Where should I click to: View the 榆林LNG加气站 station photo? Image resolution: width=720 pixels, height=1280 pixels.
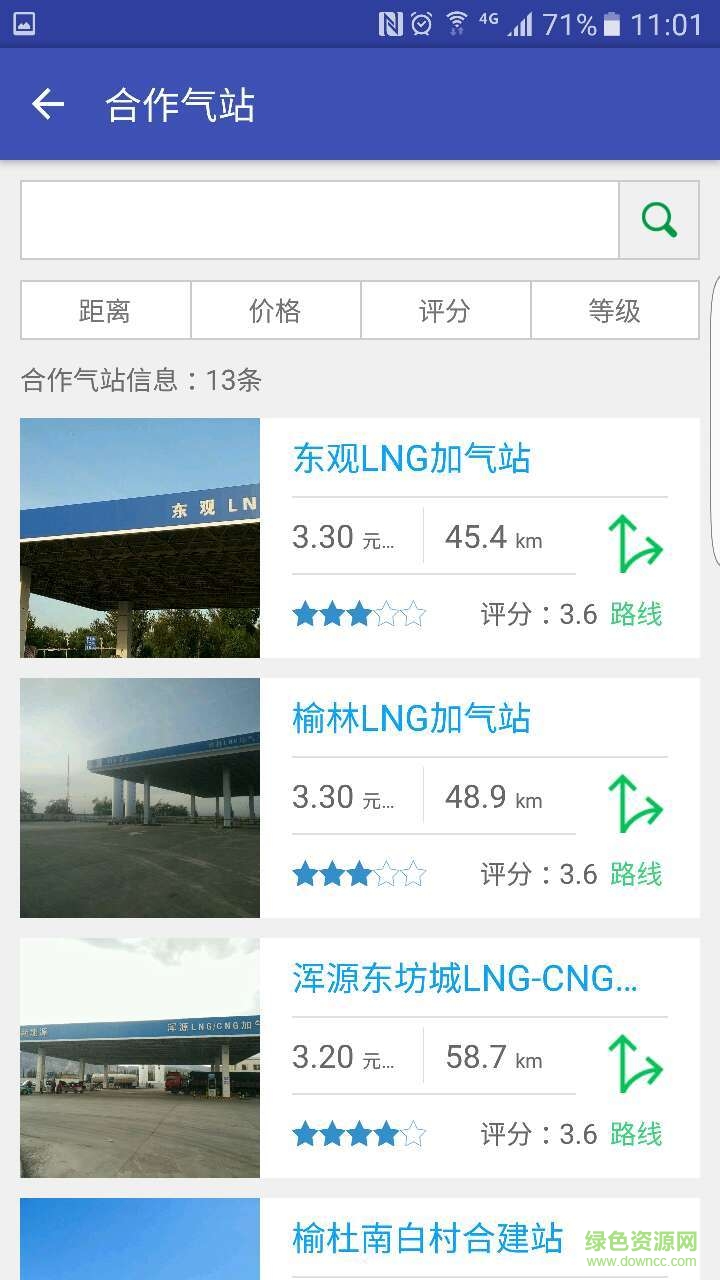pyautogui.click(x=140, y=798)
